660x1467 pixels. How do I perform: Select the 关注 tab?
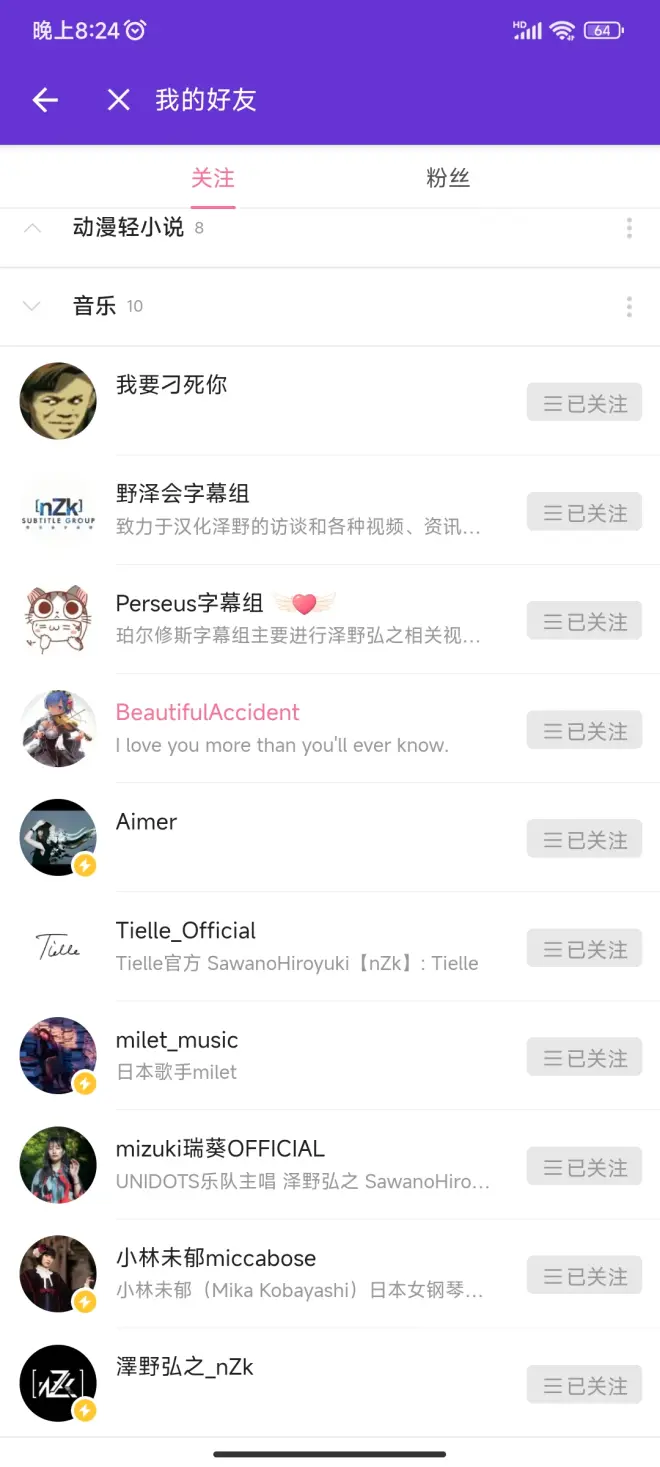point(213,178)
